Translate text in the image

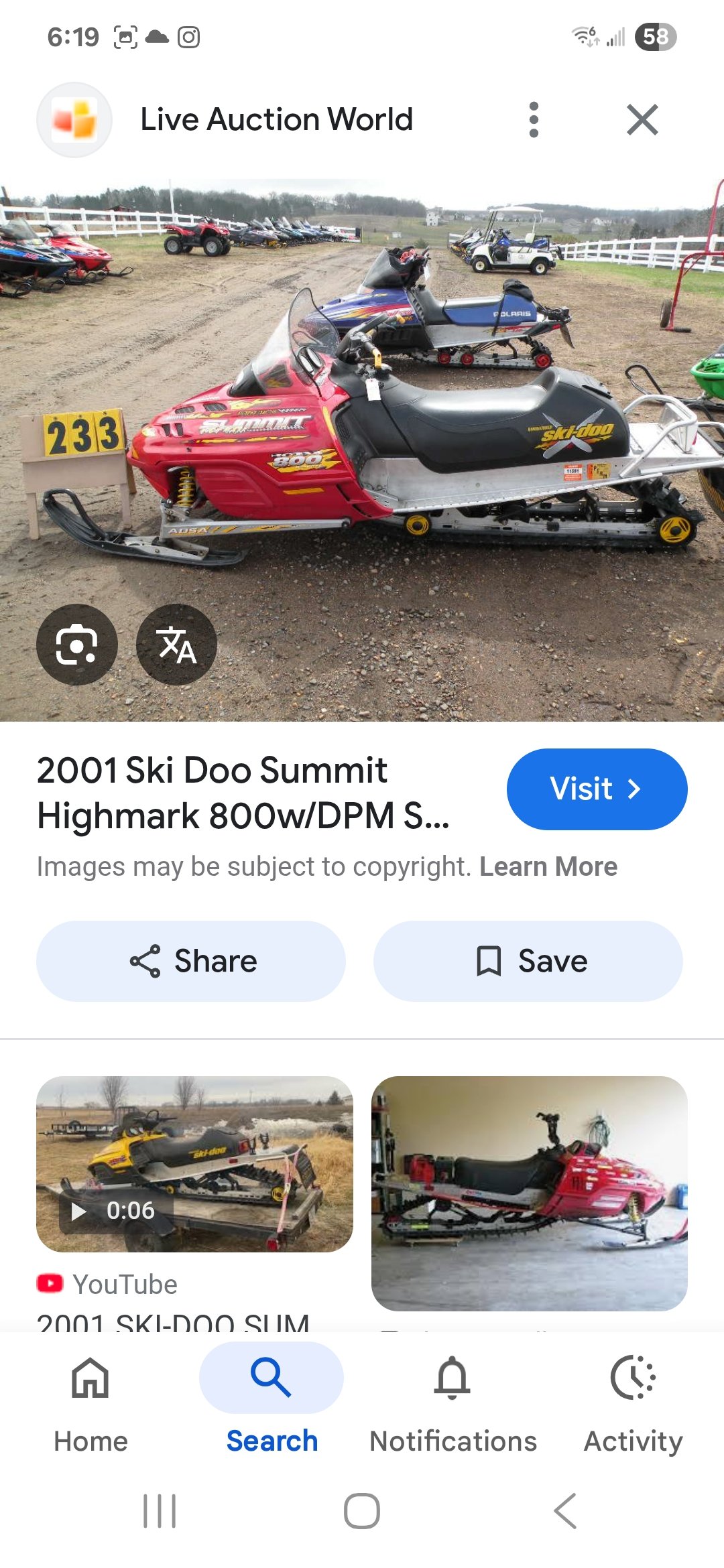176,645
